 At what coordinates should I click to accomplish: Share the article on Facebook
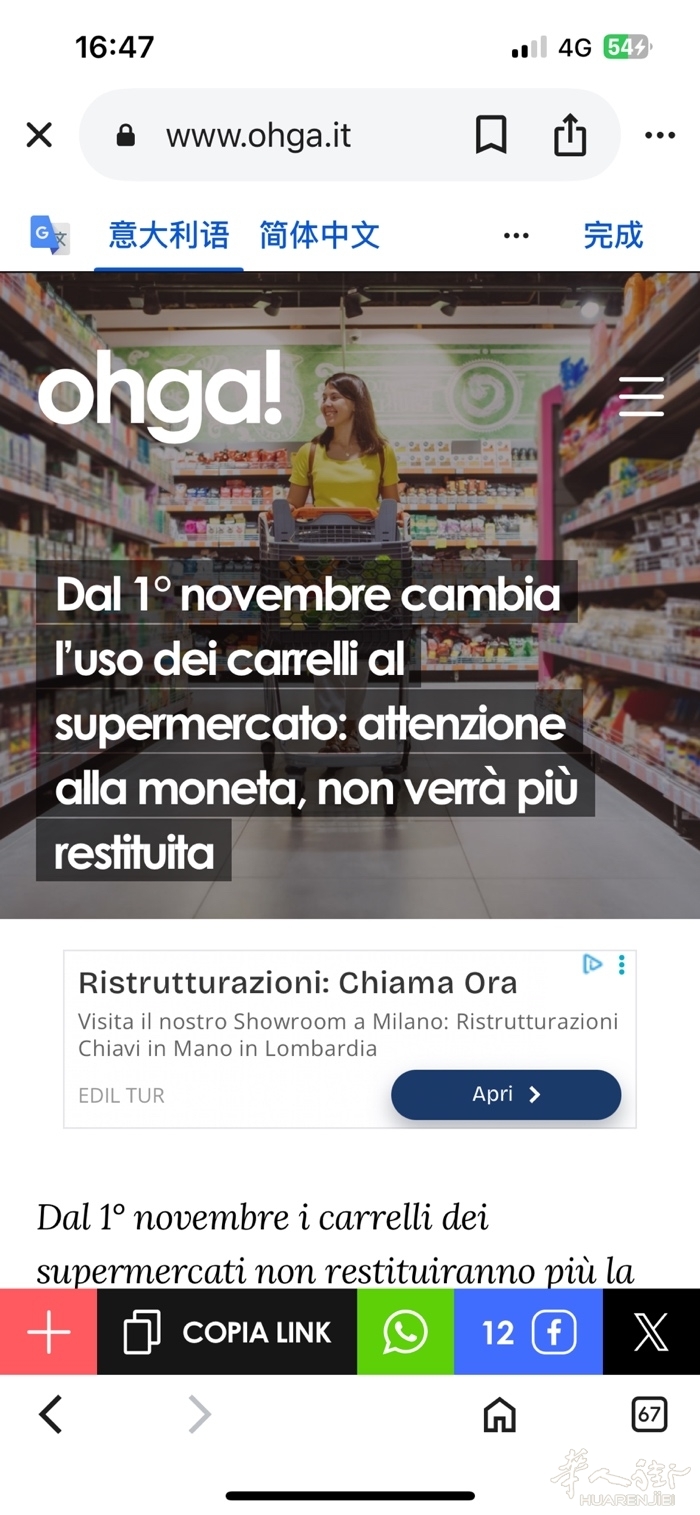pos(528,1332)
